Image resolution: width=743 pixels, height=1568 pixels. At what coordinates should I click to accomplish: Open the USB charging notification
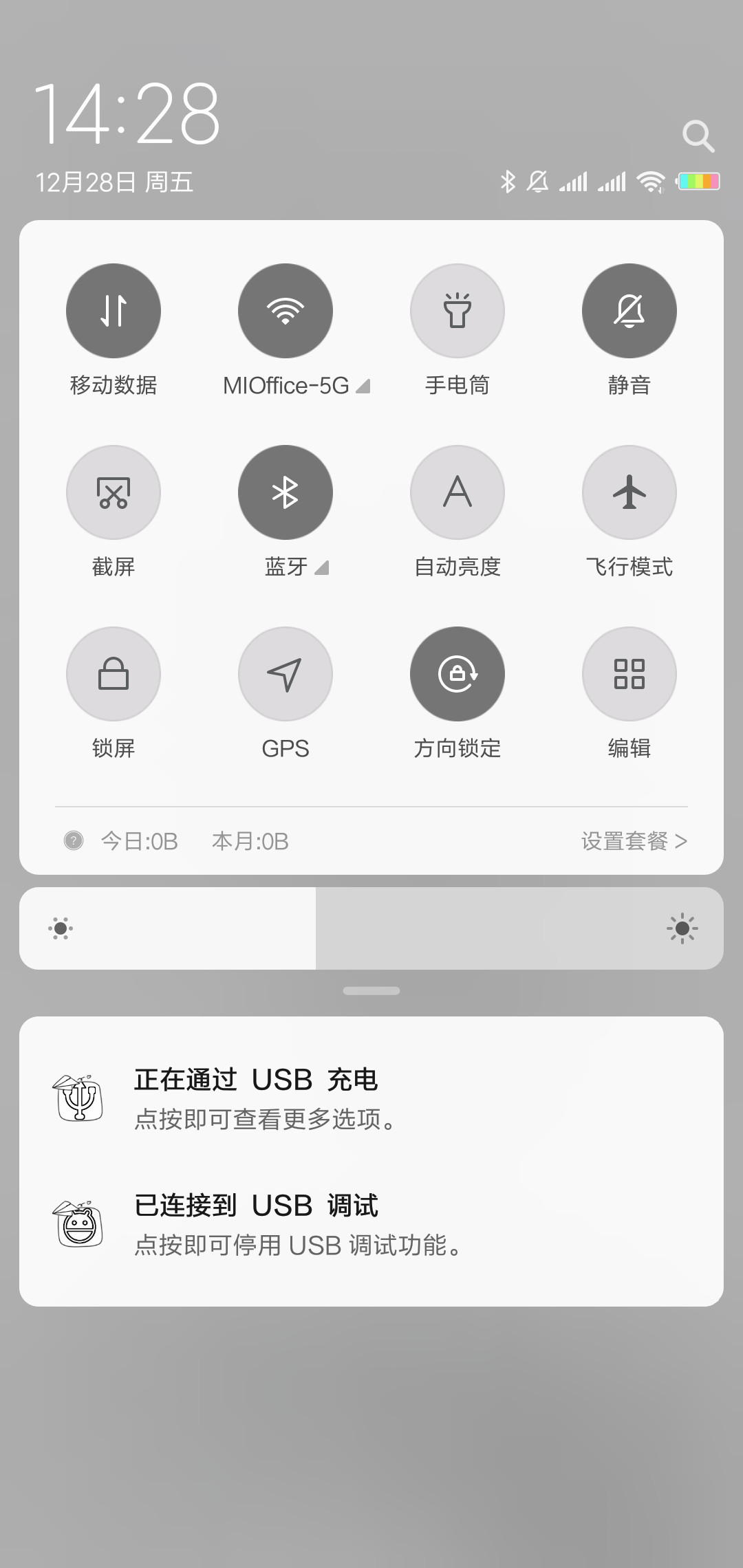(x=371, y=1098)
